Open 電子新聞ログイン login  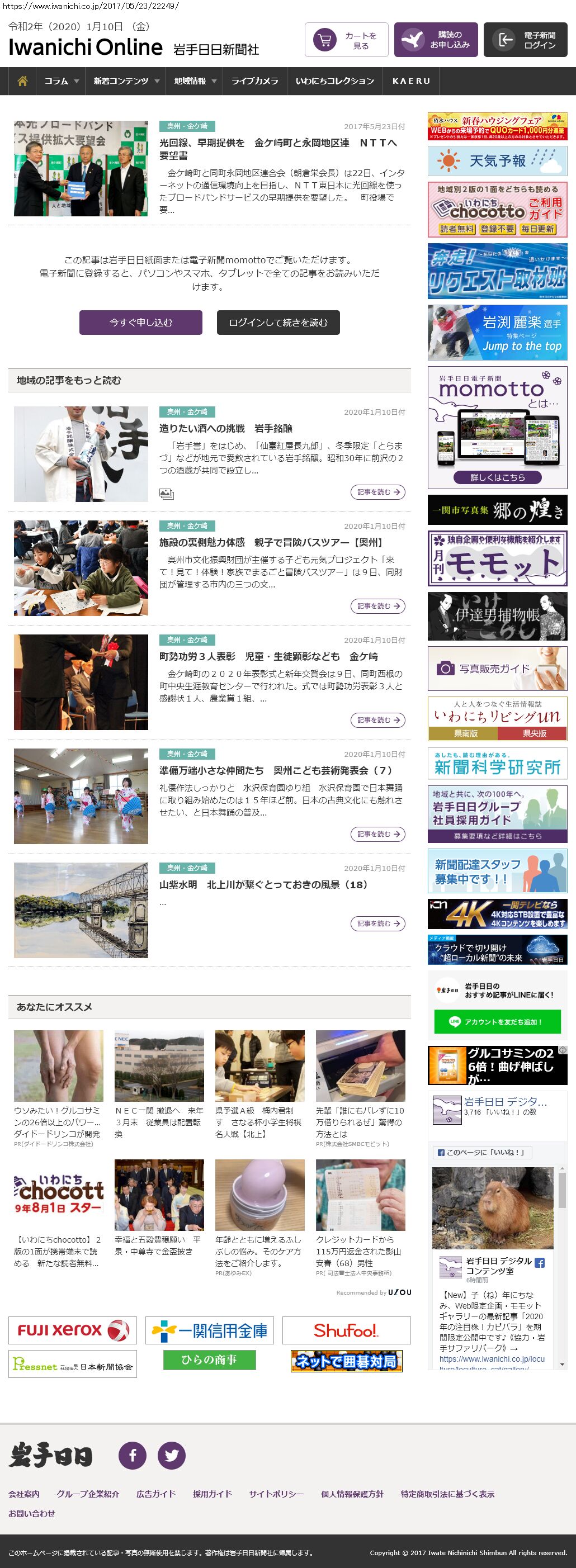[x=526, y=40]
